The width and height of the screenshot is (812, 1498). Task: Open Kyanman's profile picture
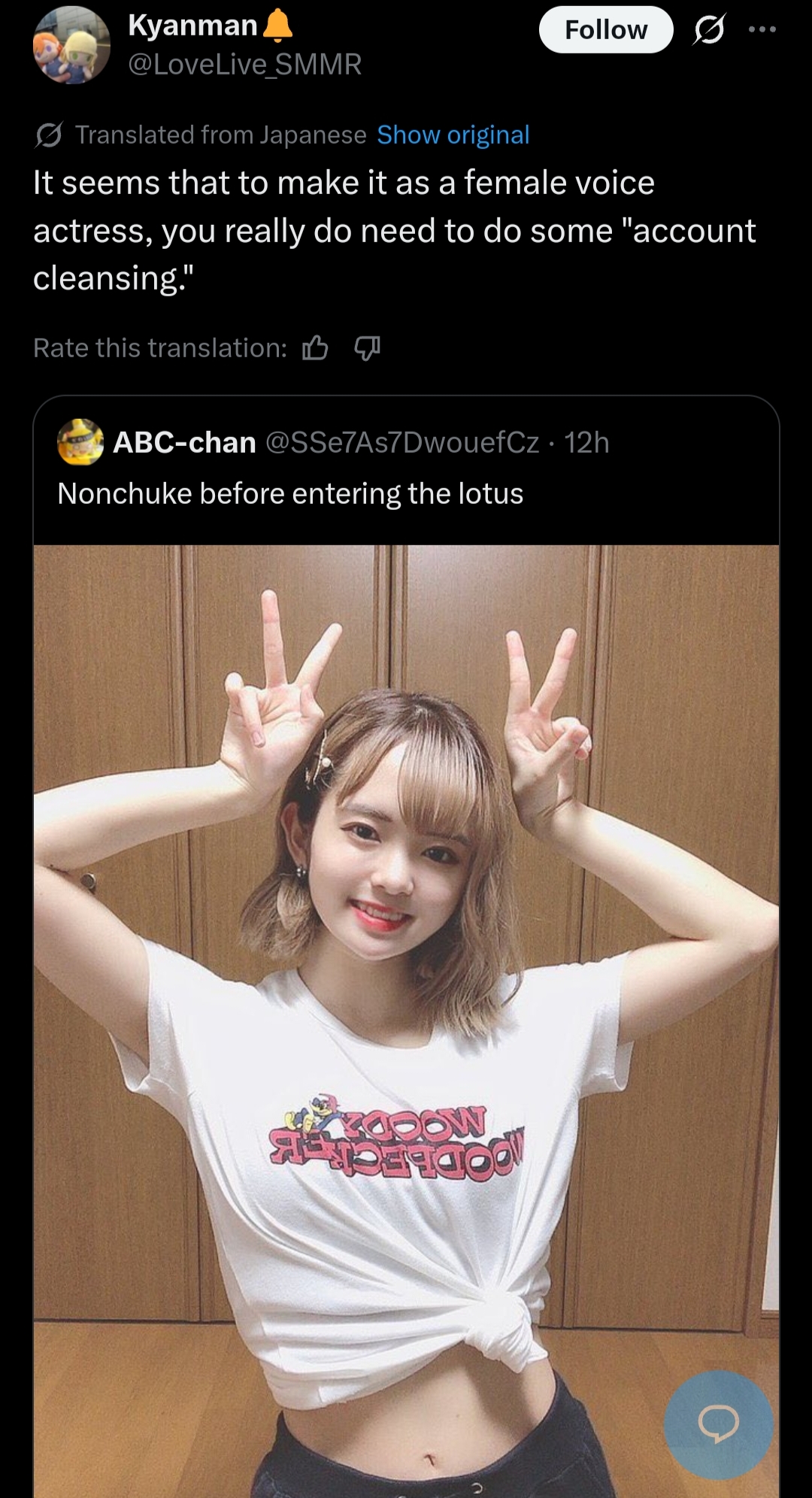[71, 44]
